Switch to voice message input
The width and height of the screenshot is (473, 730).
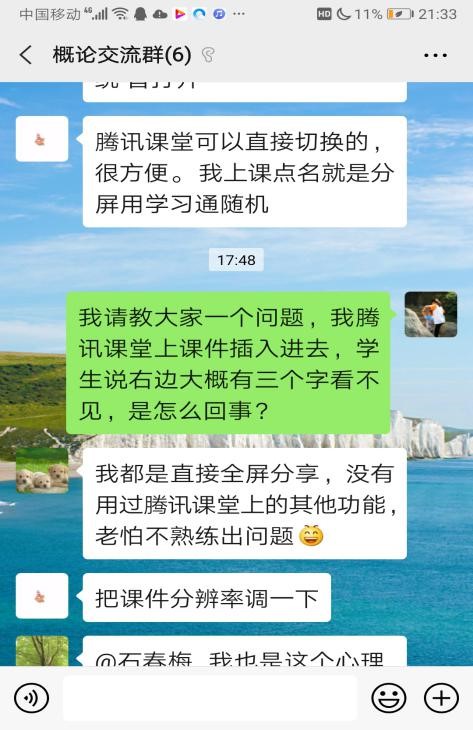pyautogui.click(x=31, y=698)
